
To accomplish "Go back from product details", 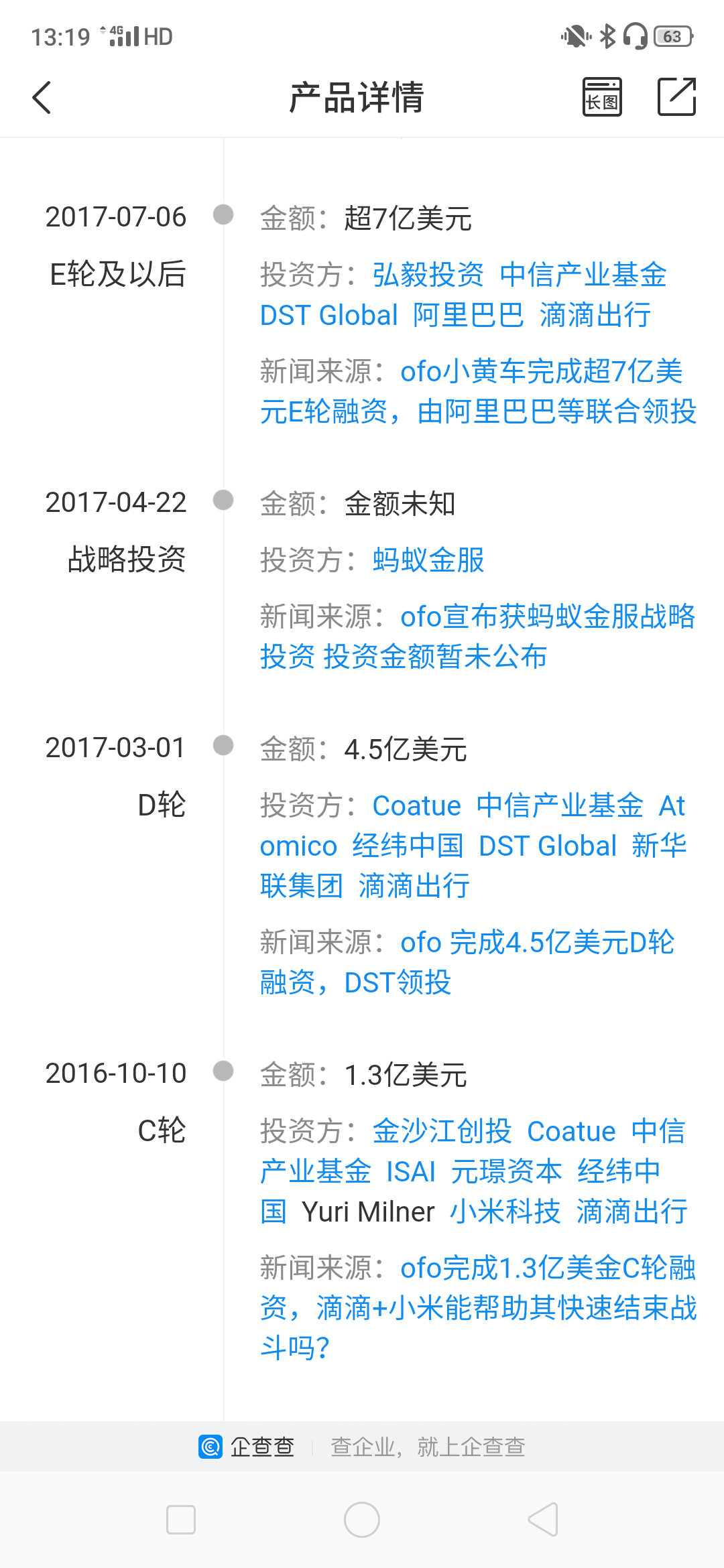I will [x=42, y=98].
